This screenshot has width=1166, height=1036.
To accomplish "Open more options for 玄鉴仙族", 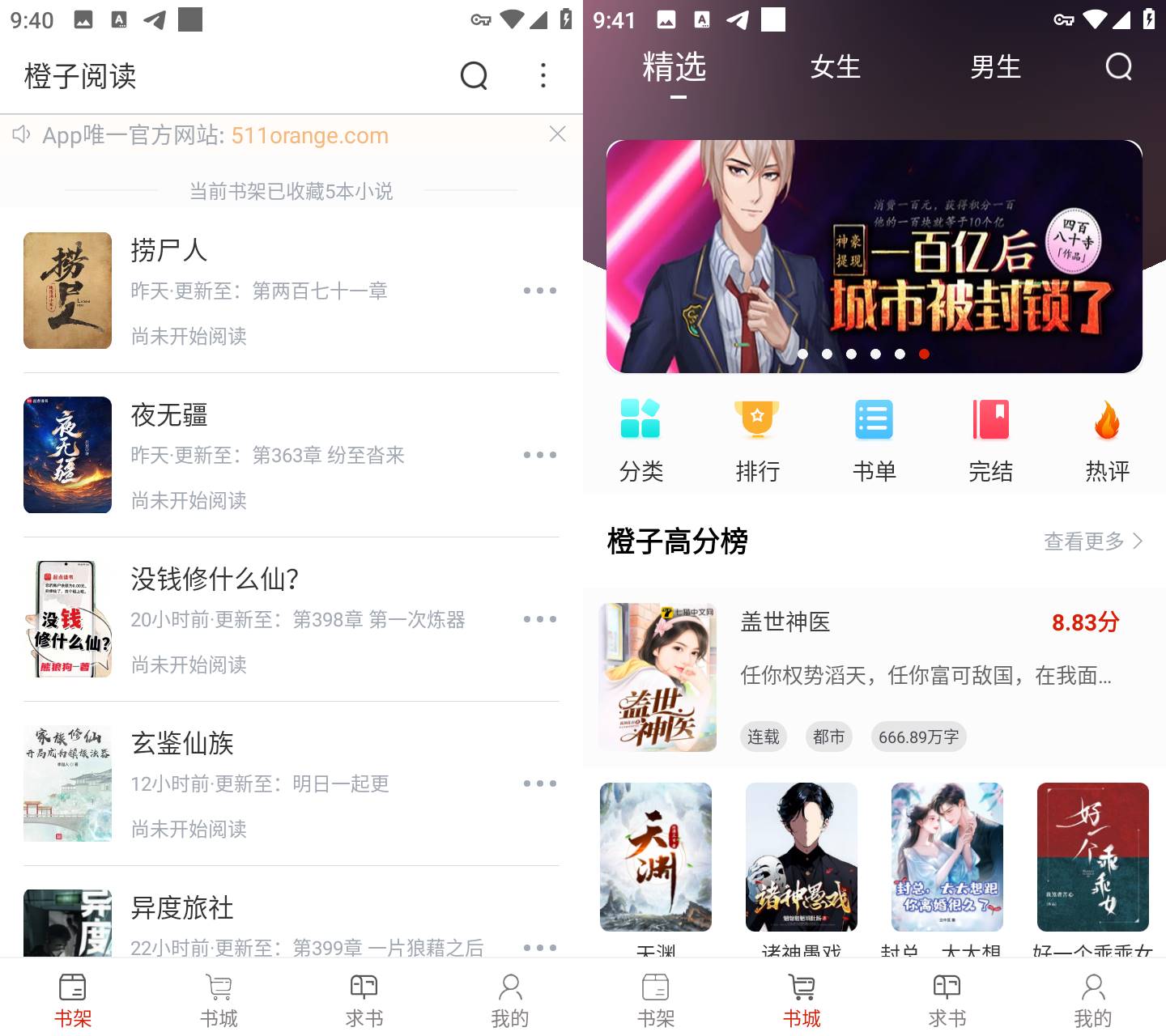I will click(539, 783).
